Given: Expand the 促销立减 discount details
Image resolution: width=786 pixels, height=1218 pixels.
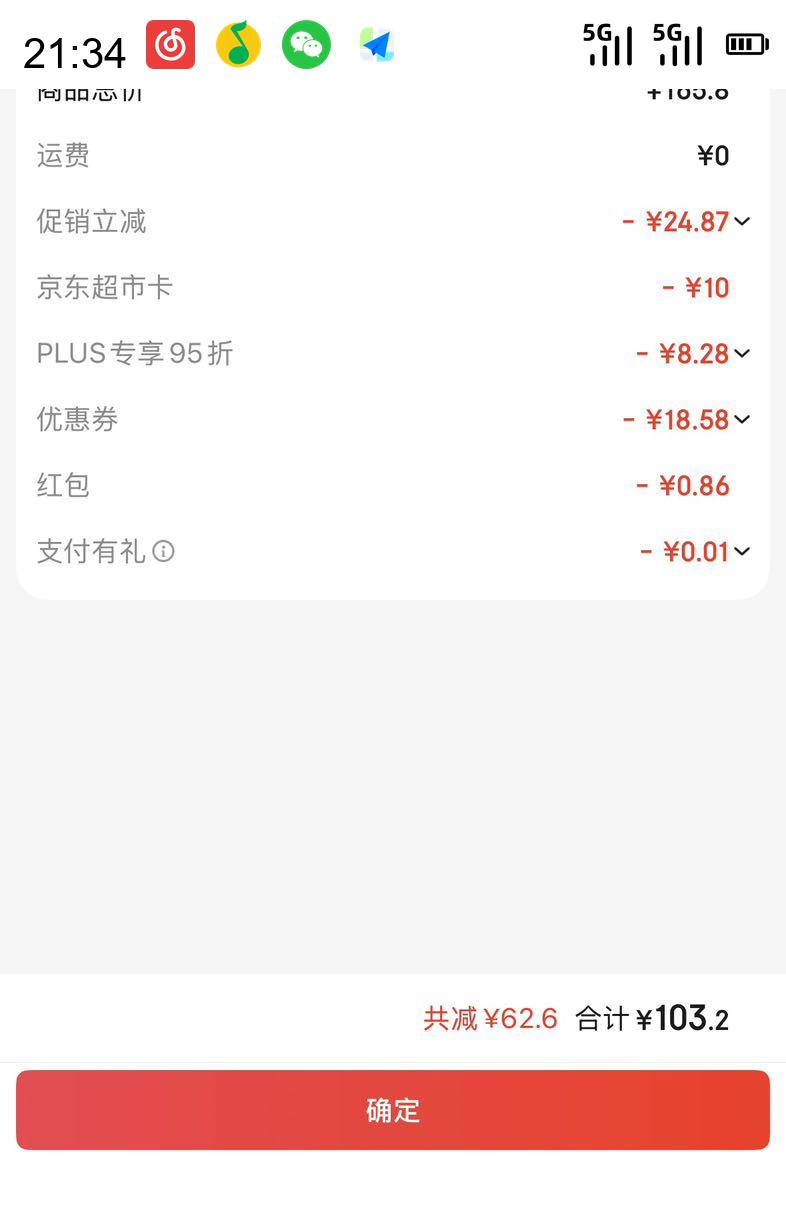Looking at the screenshot, I should coord(741,221).
